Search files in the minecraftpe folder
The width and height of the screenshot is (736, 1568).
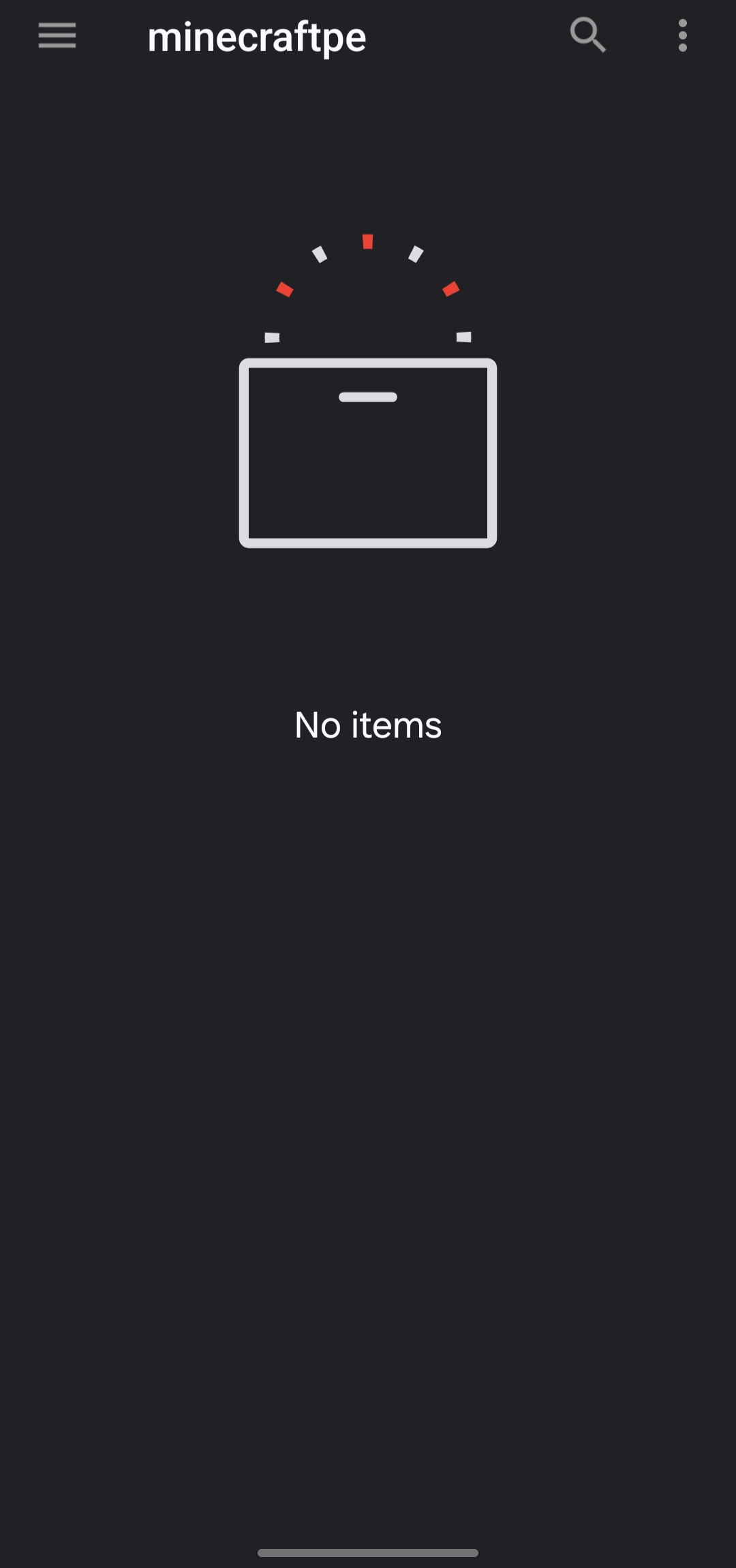tap(587, 35)
